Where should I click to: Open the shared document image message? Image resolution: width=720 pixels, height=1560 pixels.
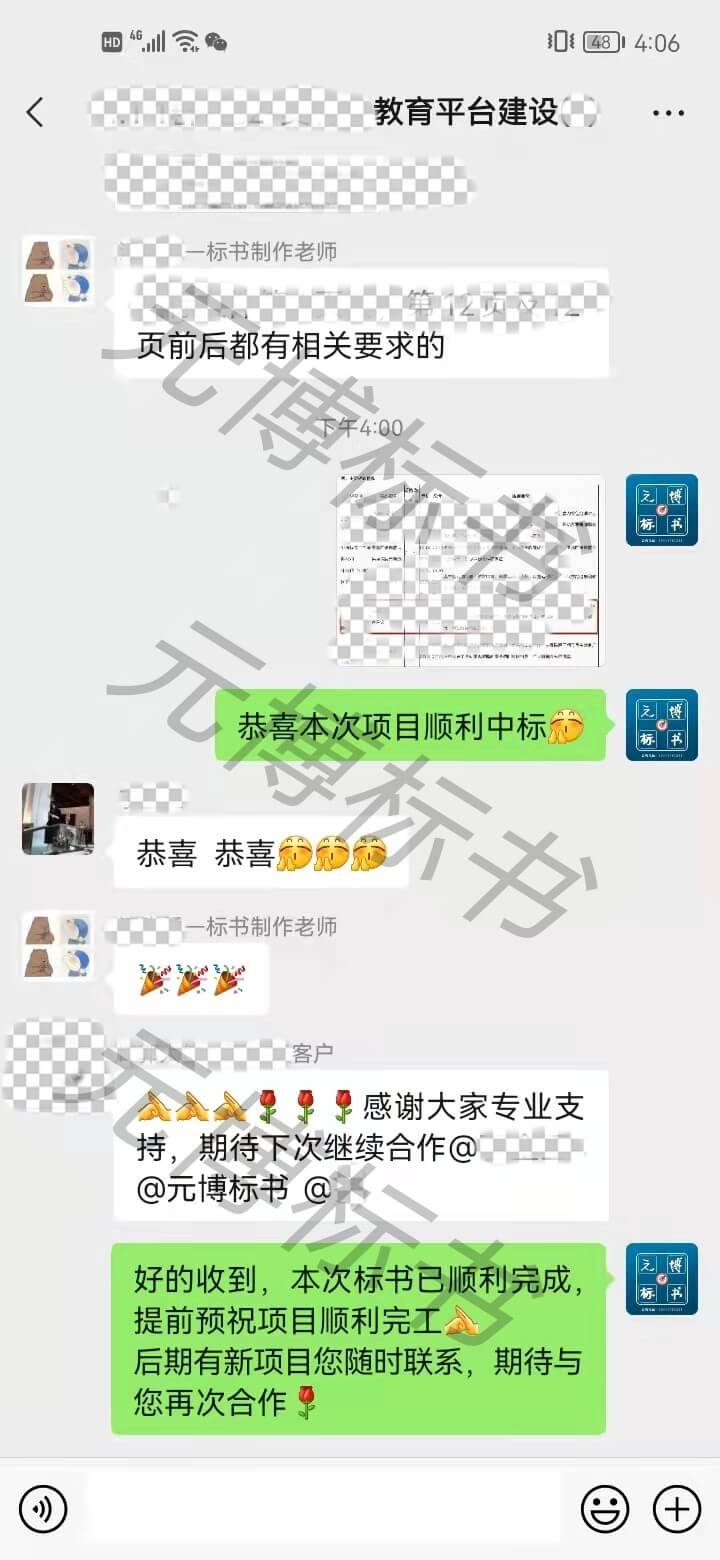click(x=470, y=570)
